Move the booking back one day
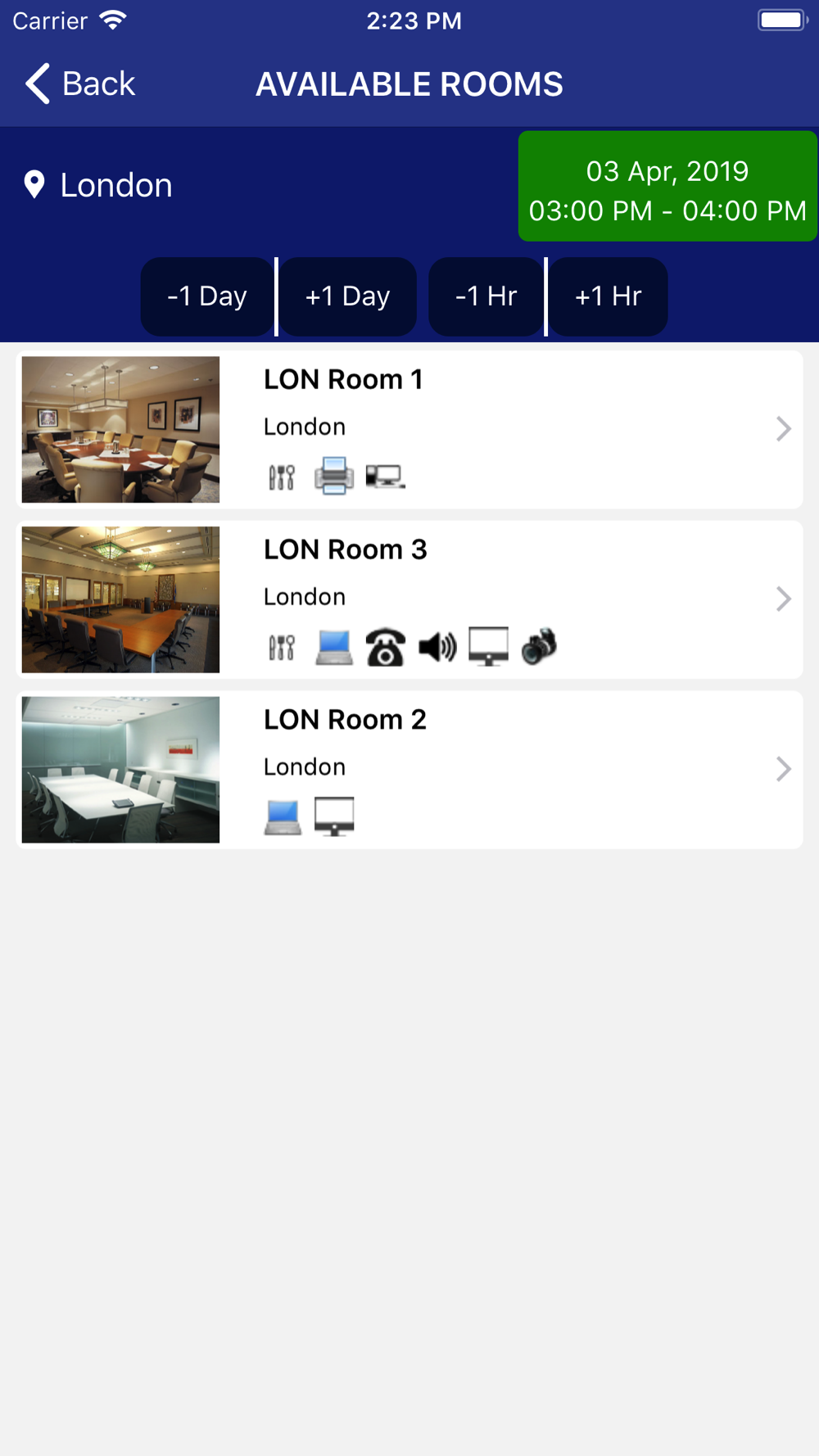The width and height of the screenshot is (819, 1456). pos(207,296)
